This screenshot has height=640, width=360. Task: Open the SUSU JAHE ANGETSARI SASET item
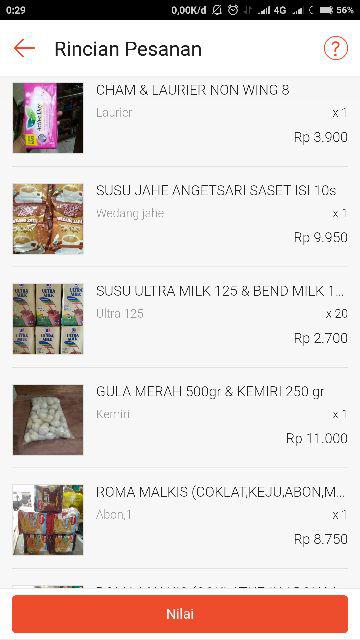[180, 218]
